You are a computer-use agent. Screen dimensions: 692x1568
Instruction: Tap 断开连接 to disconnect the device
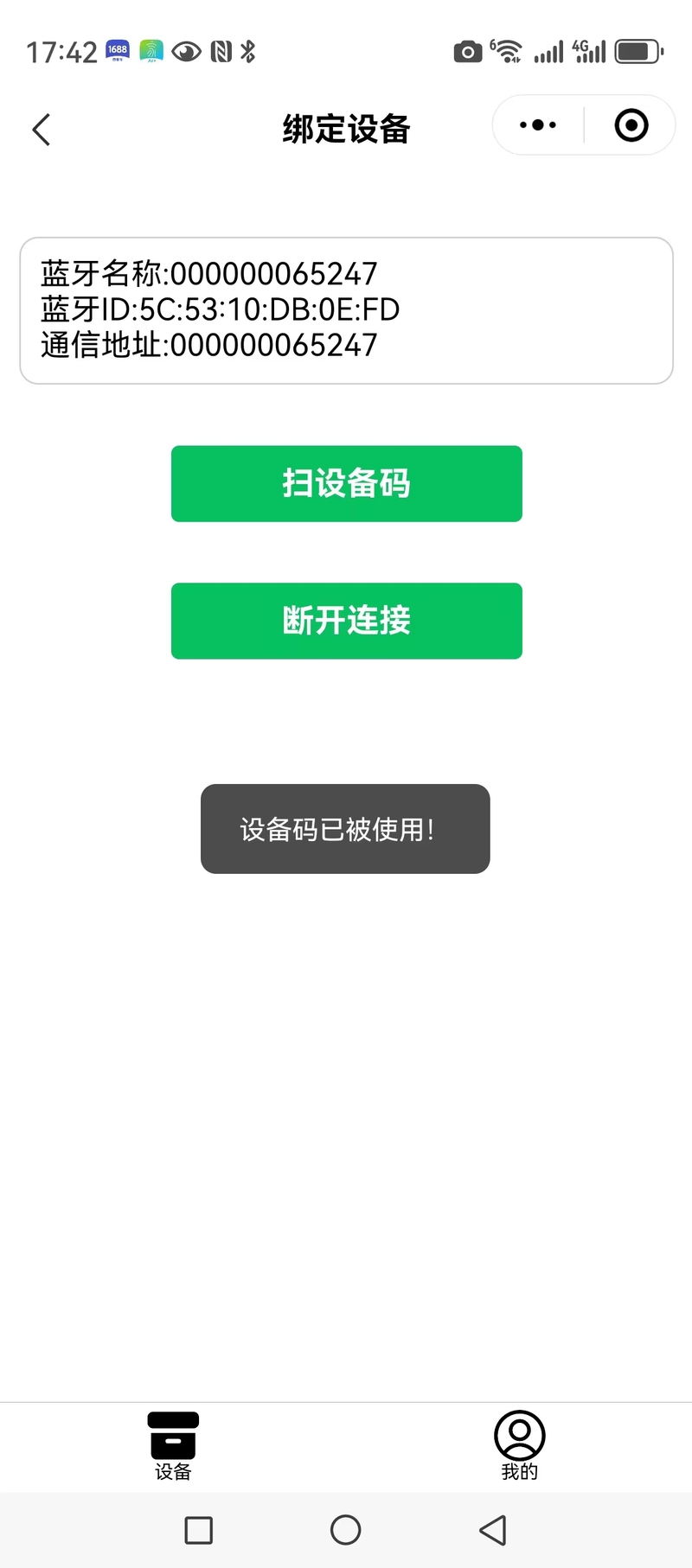coord(347,621)
